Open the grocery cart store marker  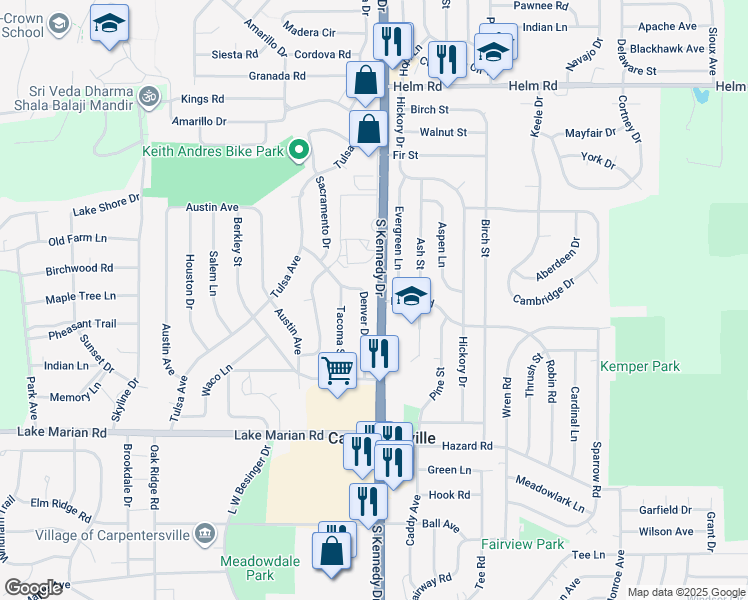(x=338, y=371)
